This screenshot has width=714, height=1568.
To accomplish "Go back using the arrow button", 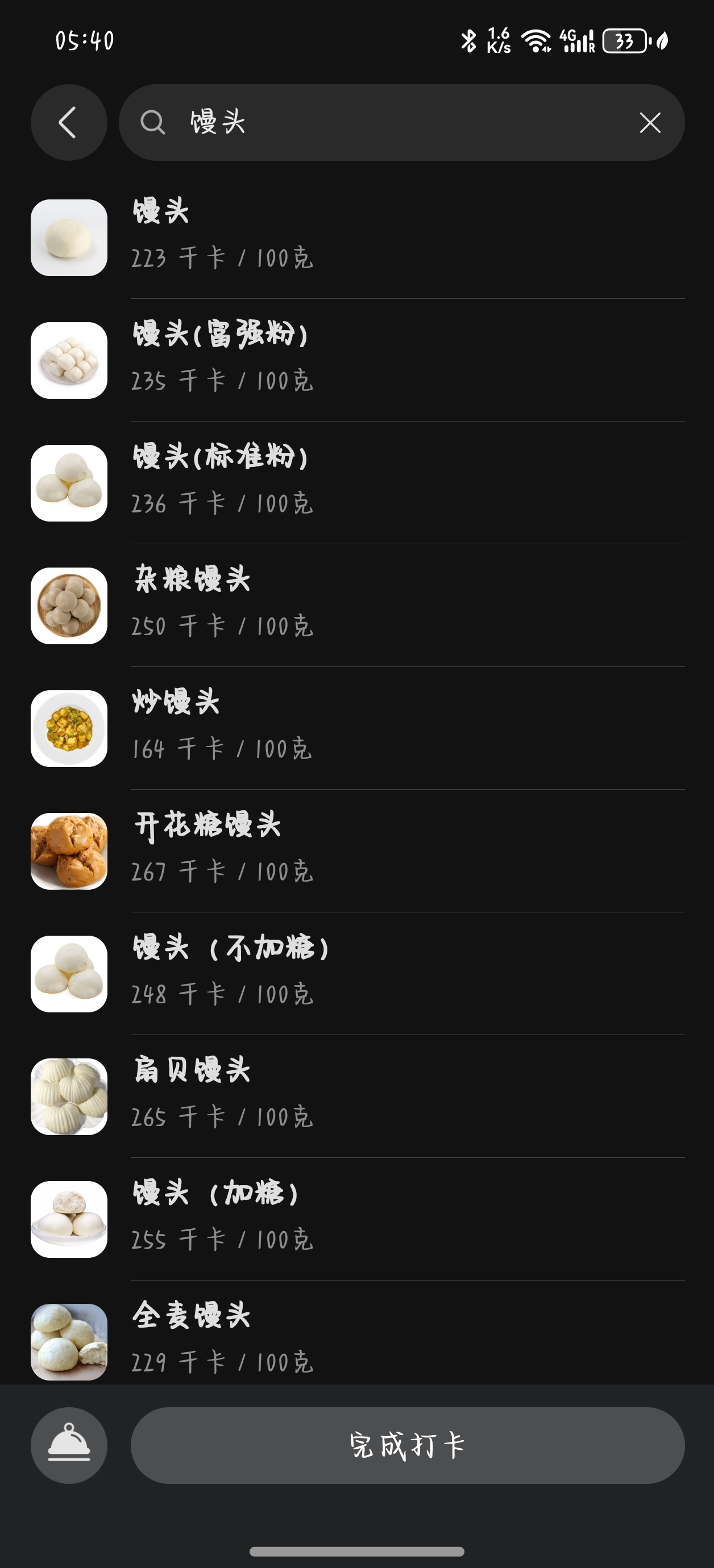I will click(69, 122).
